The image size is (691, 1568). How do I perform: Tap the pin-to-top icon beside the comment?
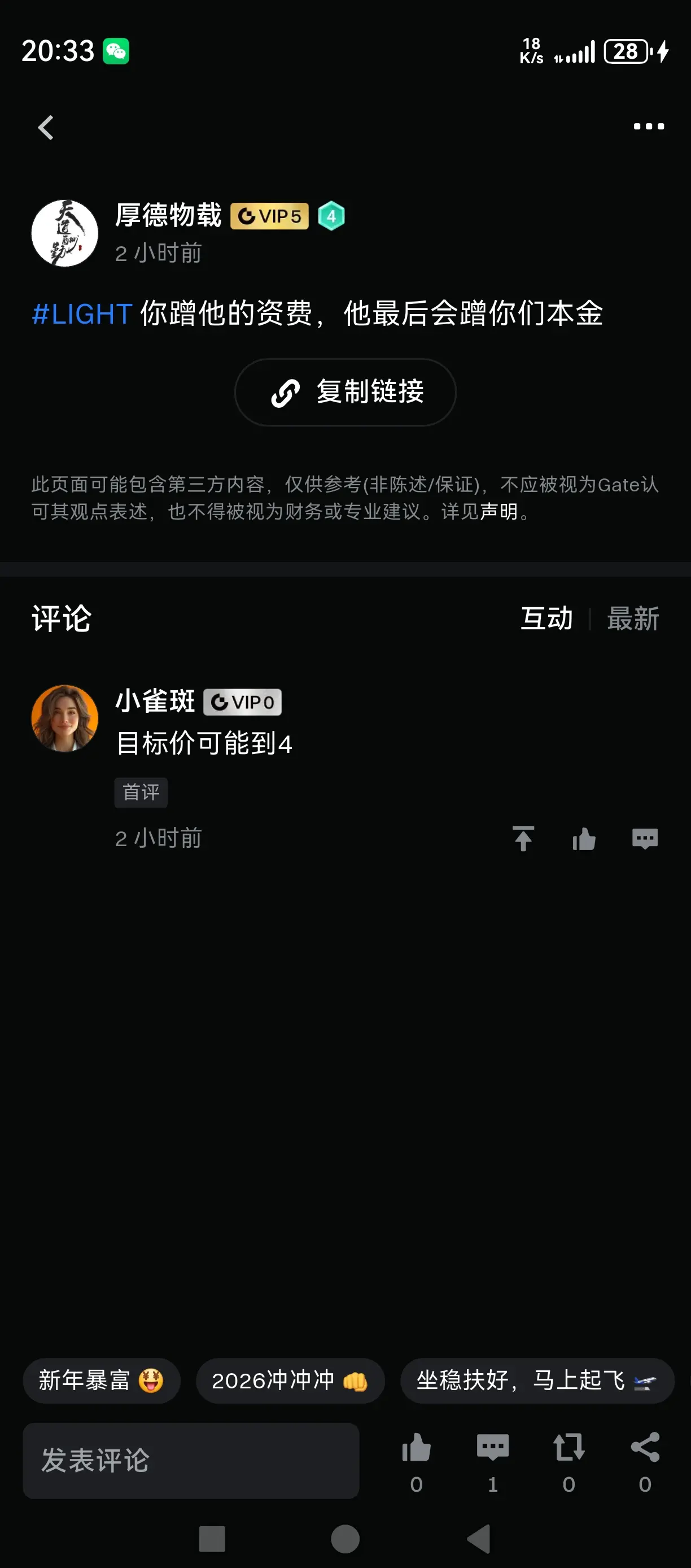click(523, 838)
